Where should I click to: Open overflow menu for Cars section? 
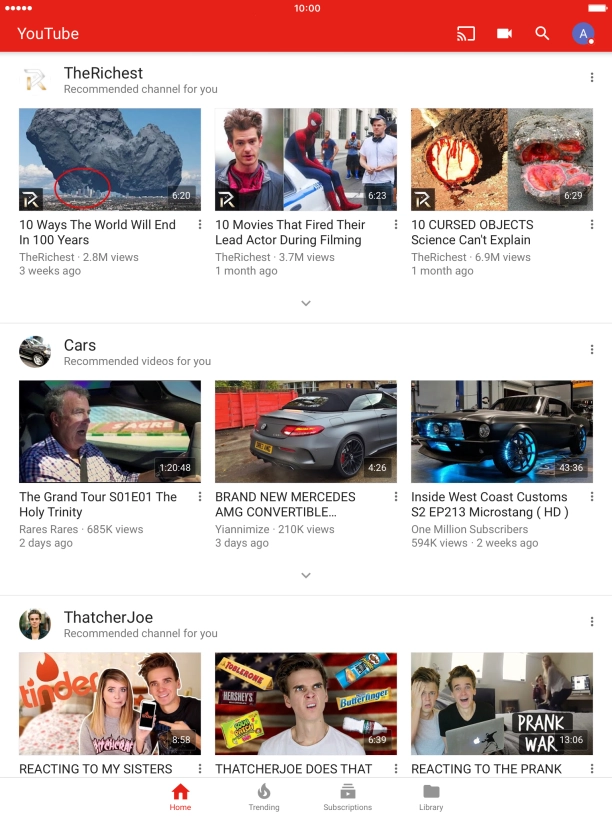(592, 350)
